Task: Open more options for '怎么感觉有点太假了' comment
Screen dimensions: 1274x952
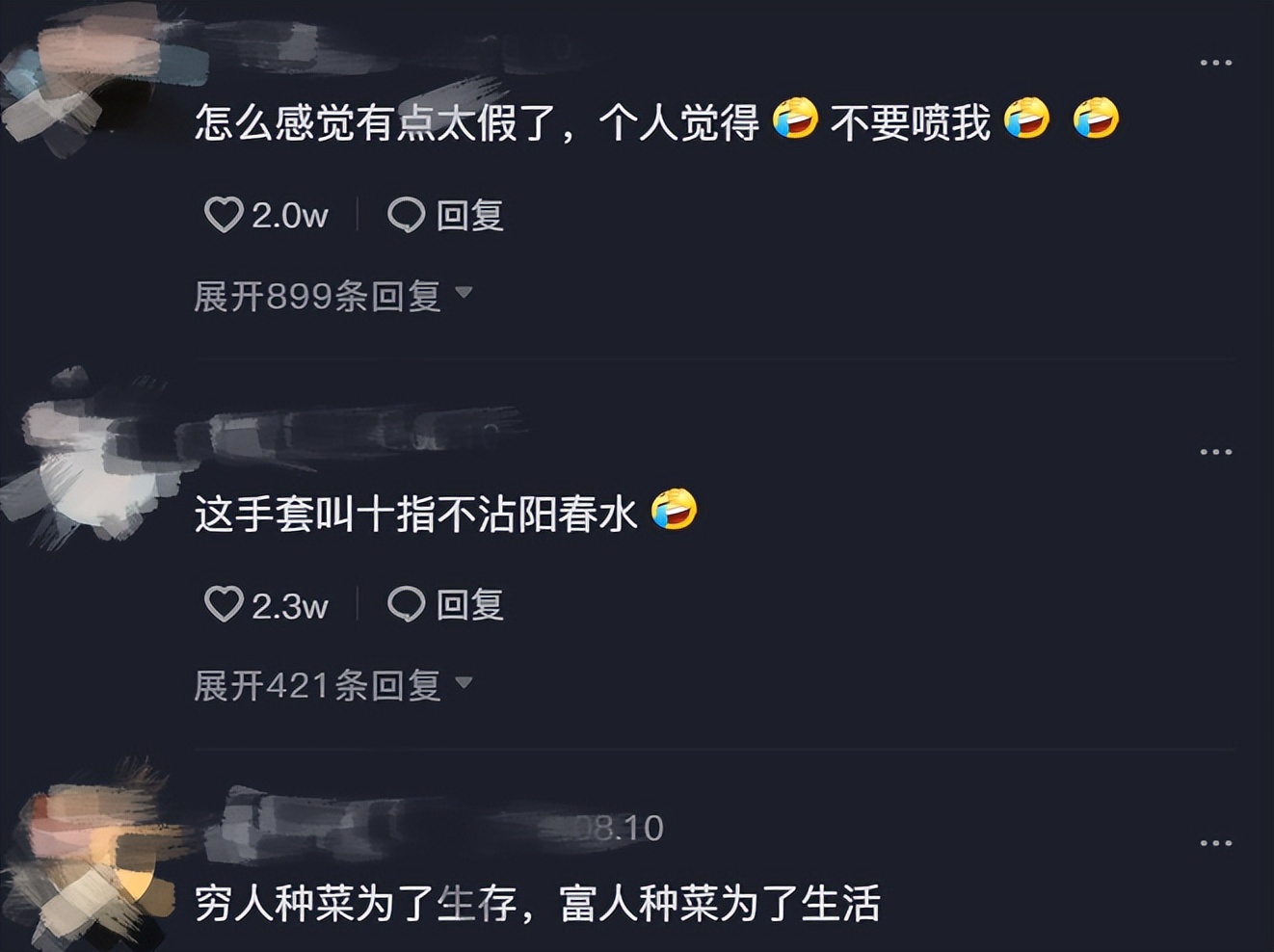Action: point(1215,64)
